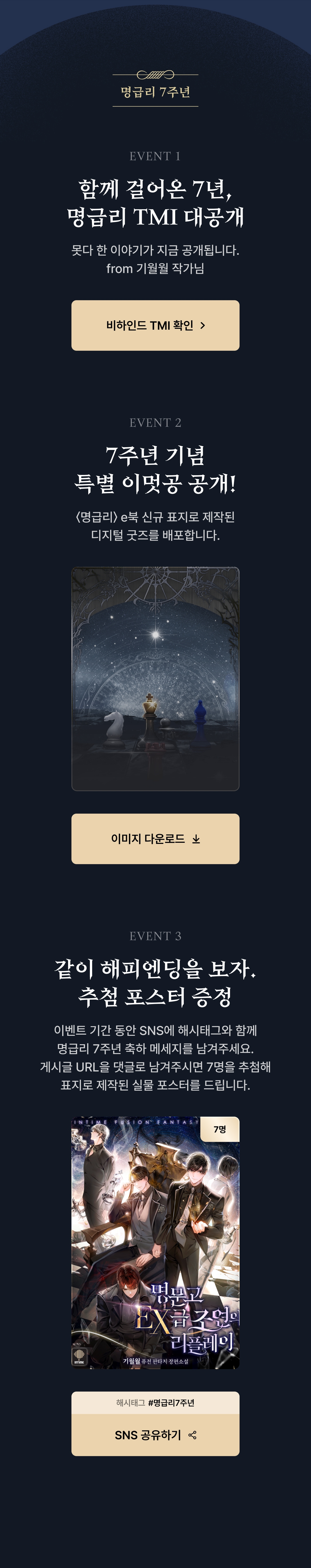
Task: Share via the SNS 공유하기 button
Action: pyautogui.click(x=155, y=1435)
